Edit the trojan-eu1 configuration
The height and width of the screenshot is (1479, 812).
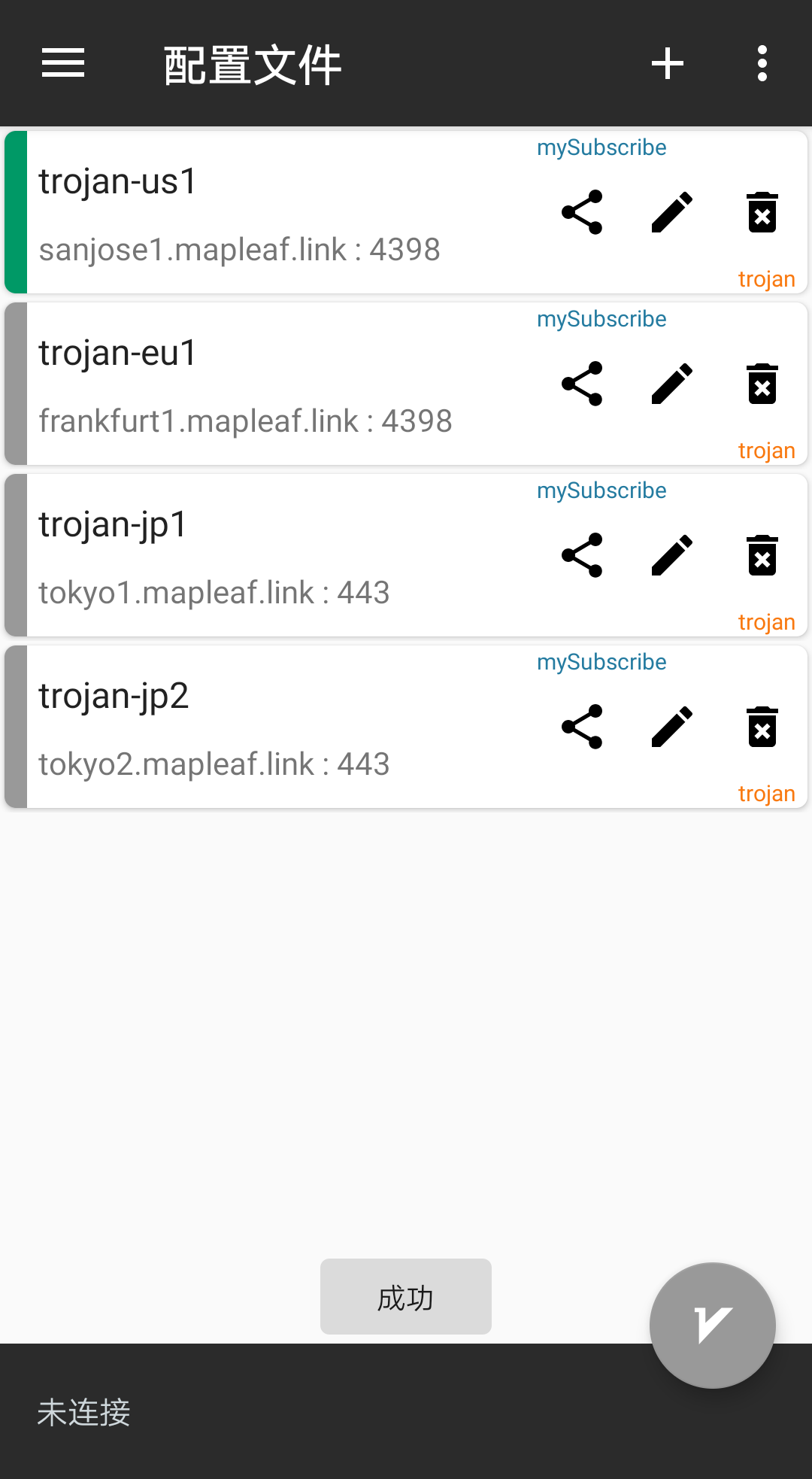[672, 384]
